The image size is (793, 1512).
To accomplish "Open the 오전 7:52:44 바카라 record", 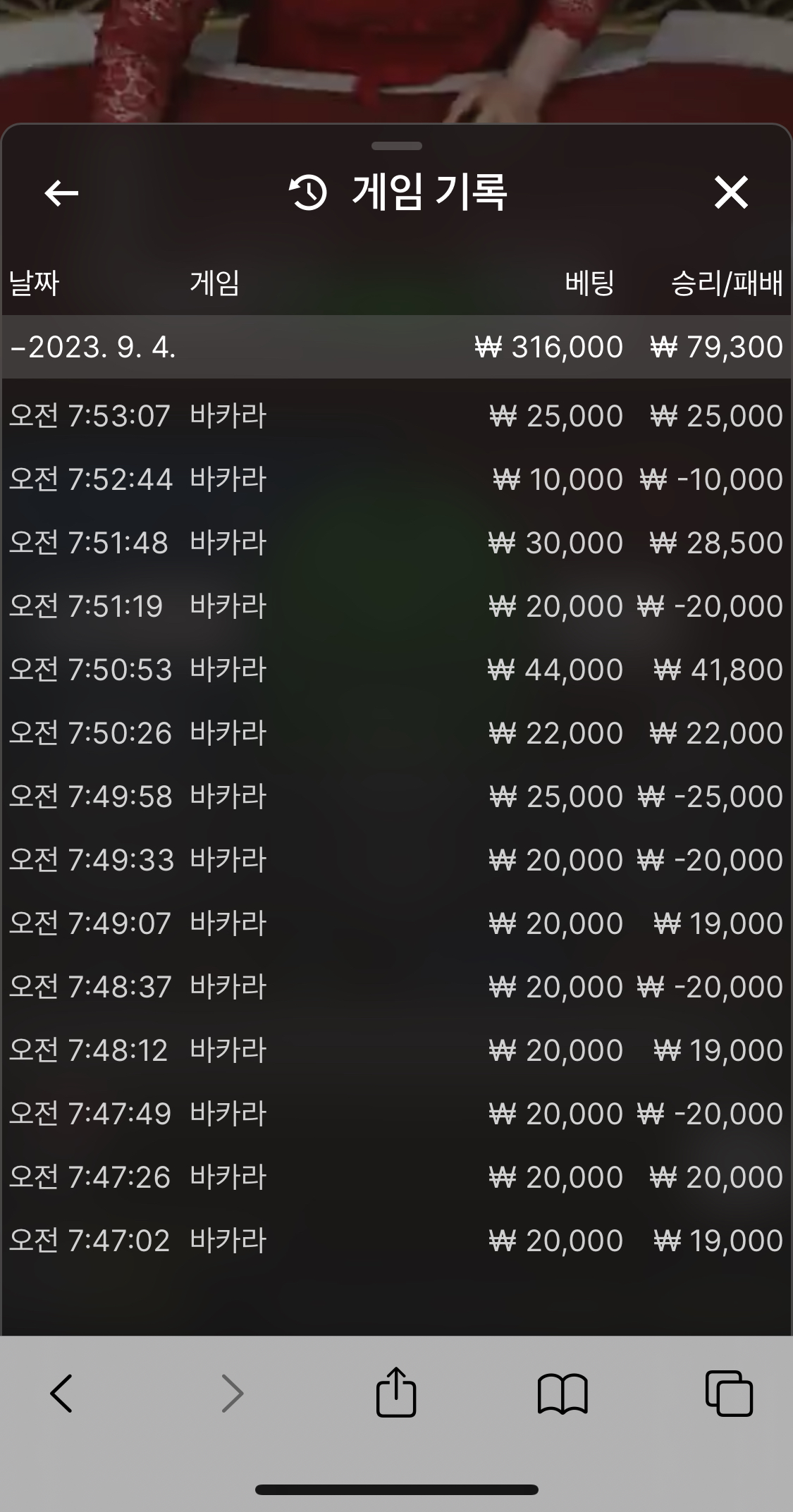I will tap(396, 479).
